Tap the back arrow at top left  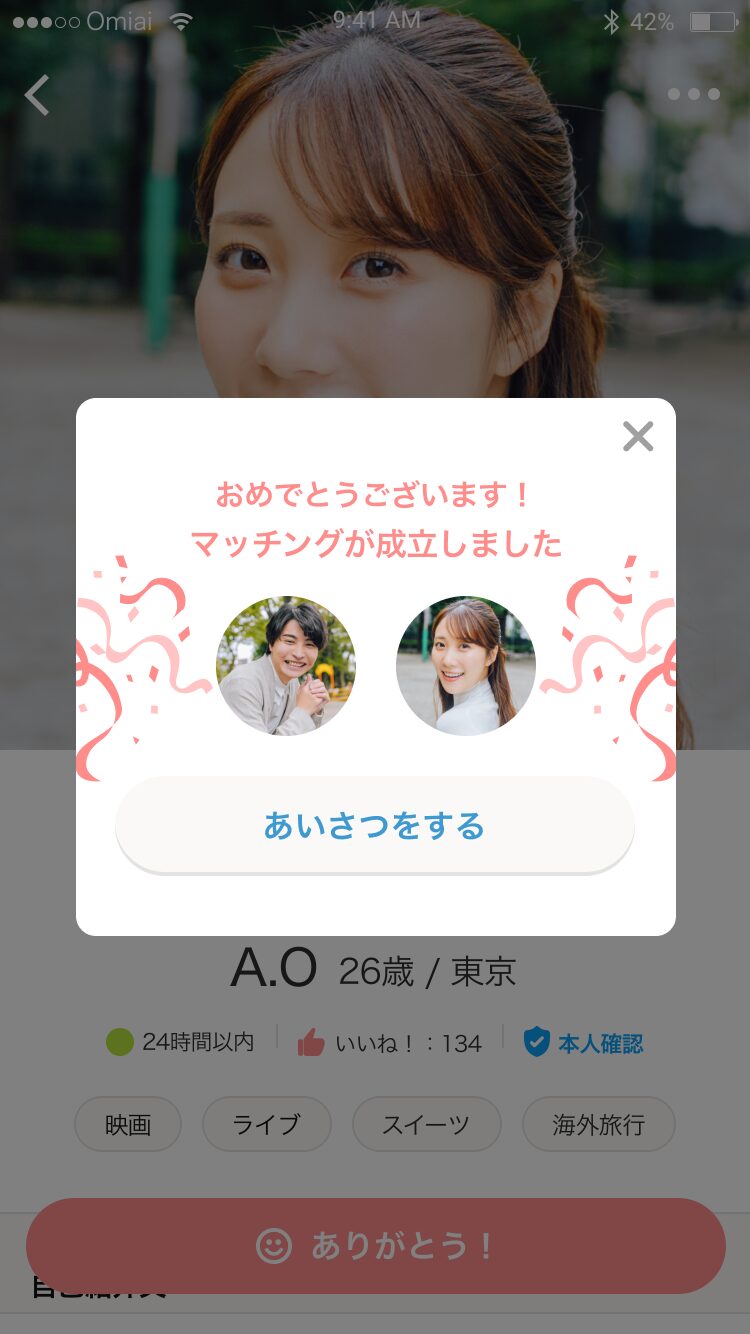click(36, 95)
